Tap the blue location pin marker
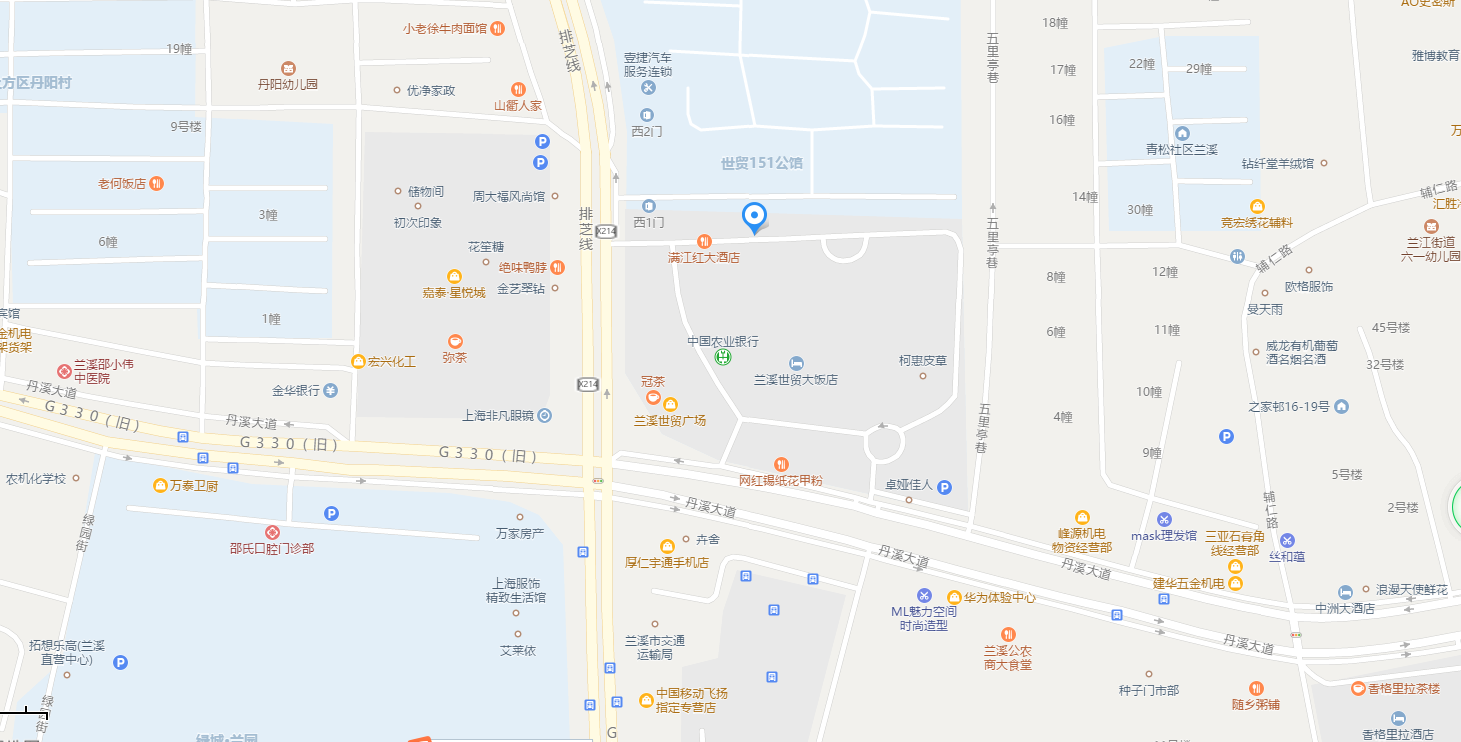 click(x=754, y=216)
